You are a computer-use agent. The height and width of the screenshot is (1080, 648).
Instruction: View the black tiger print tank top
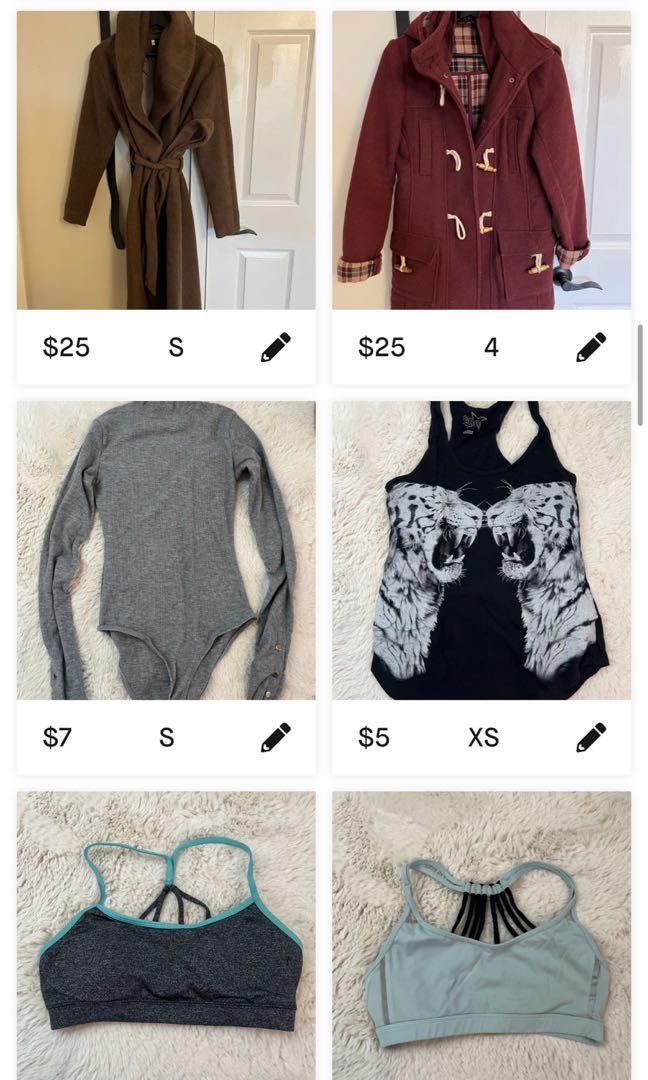tap(481, 550)
